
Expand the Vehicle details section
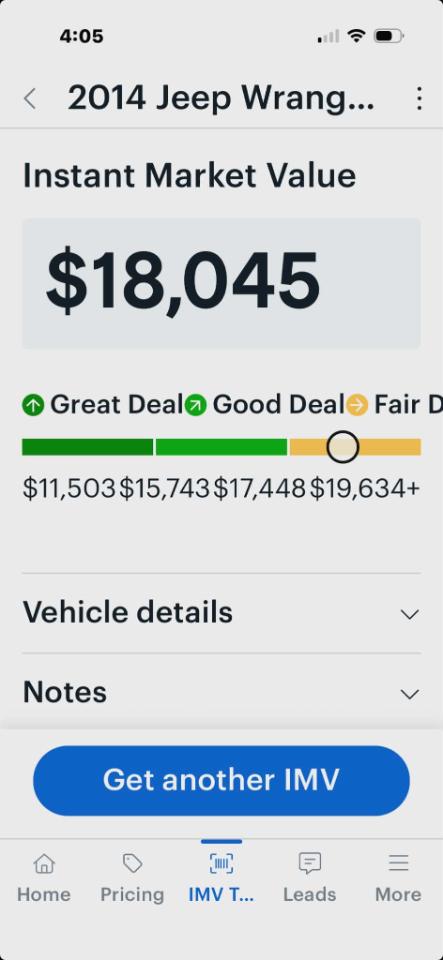(221, 613)
